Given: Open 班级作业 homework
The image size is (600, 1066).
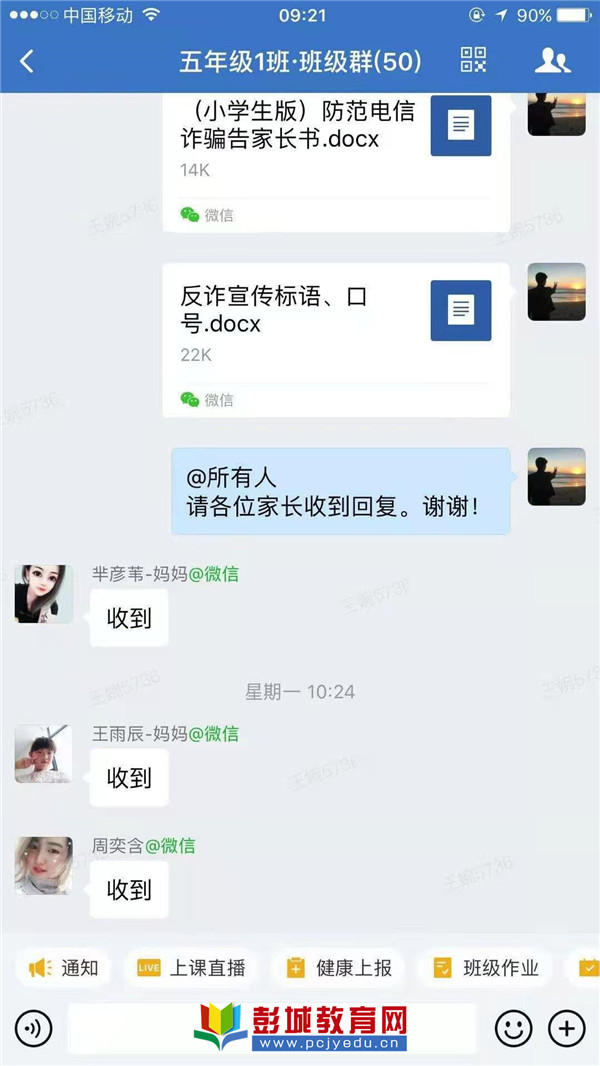Looking at the screenshot, I should point(487,968).
